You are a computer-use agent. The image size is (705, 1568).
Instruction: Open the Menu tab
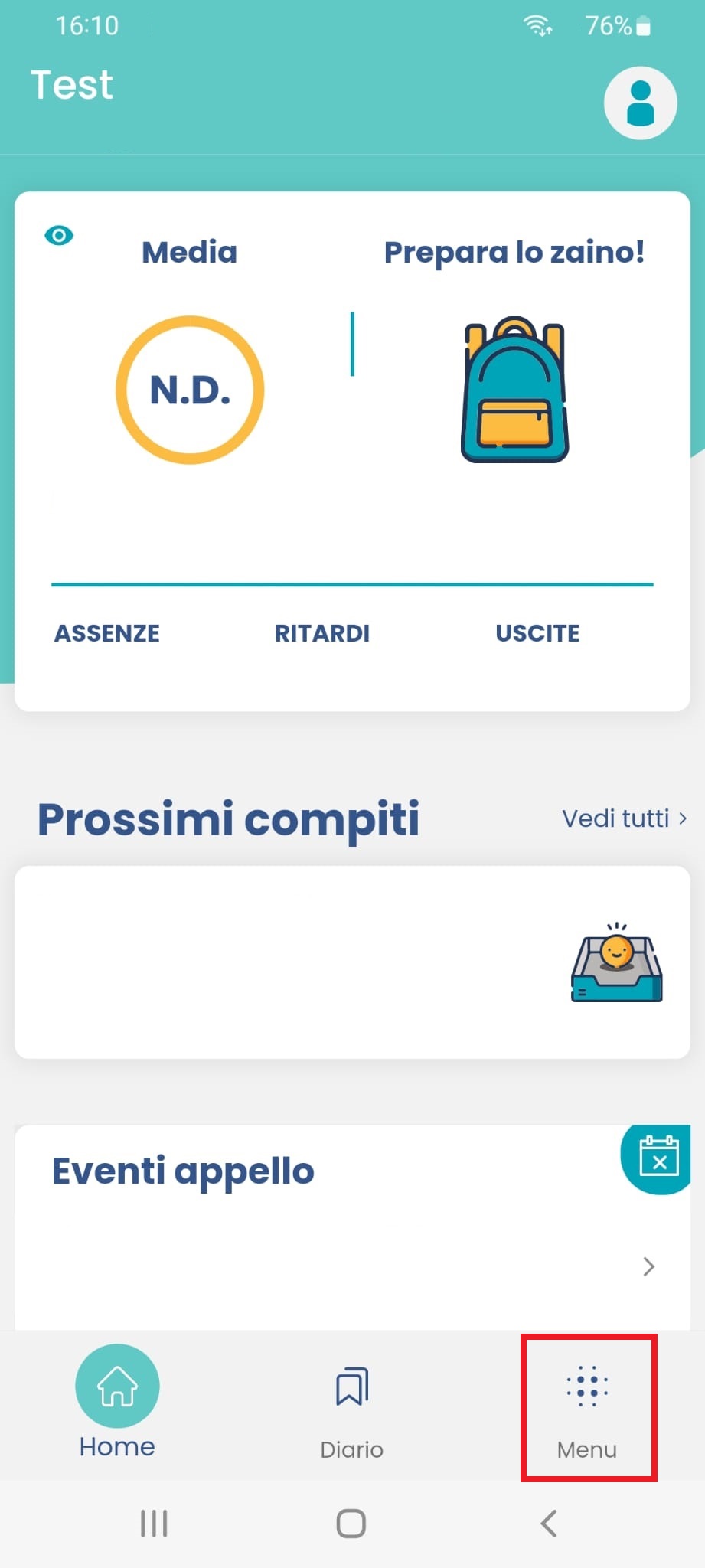587,1410
